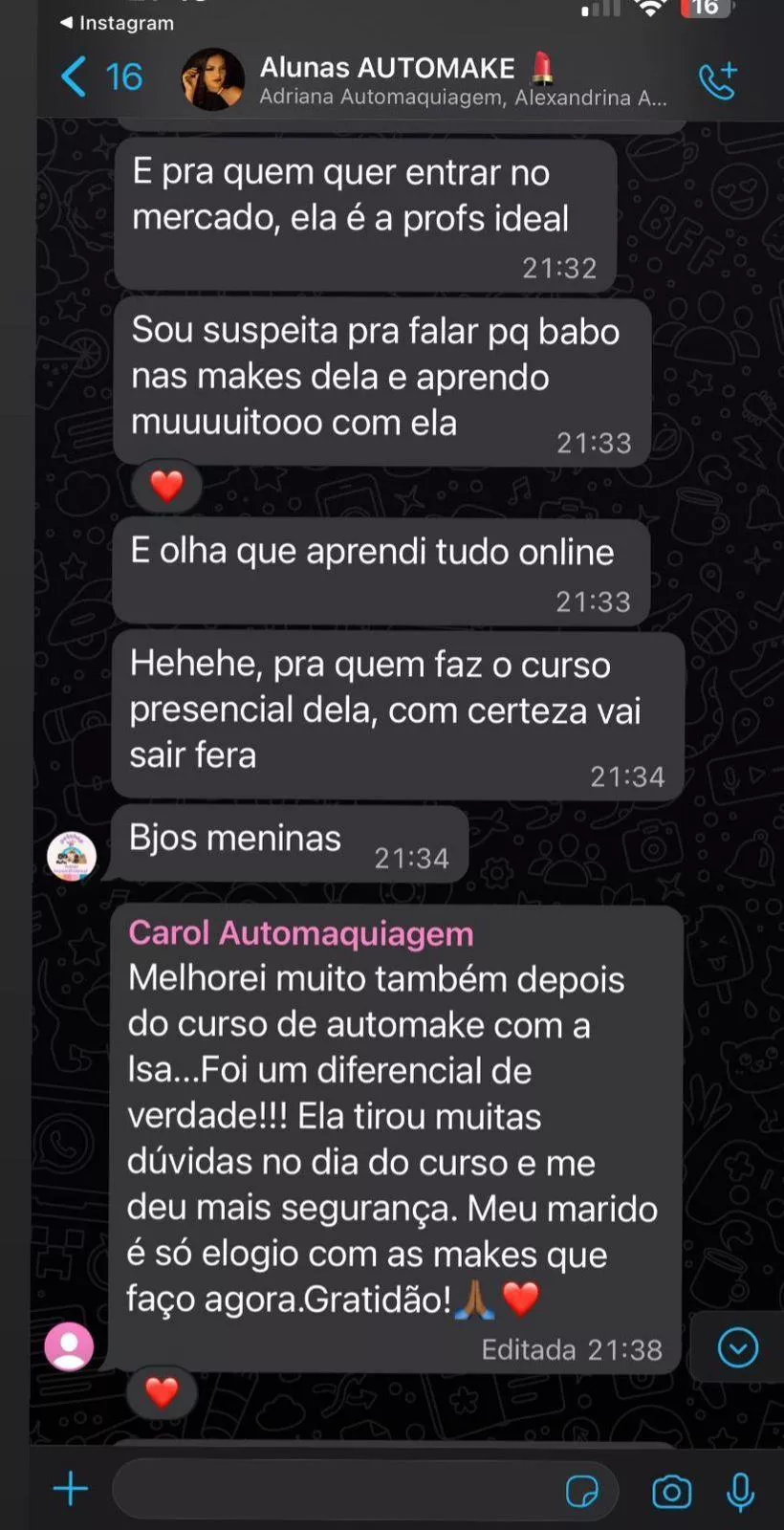
Task: Focus the message text field
Action: click(335, 1490)
